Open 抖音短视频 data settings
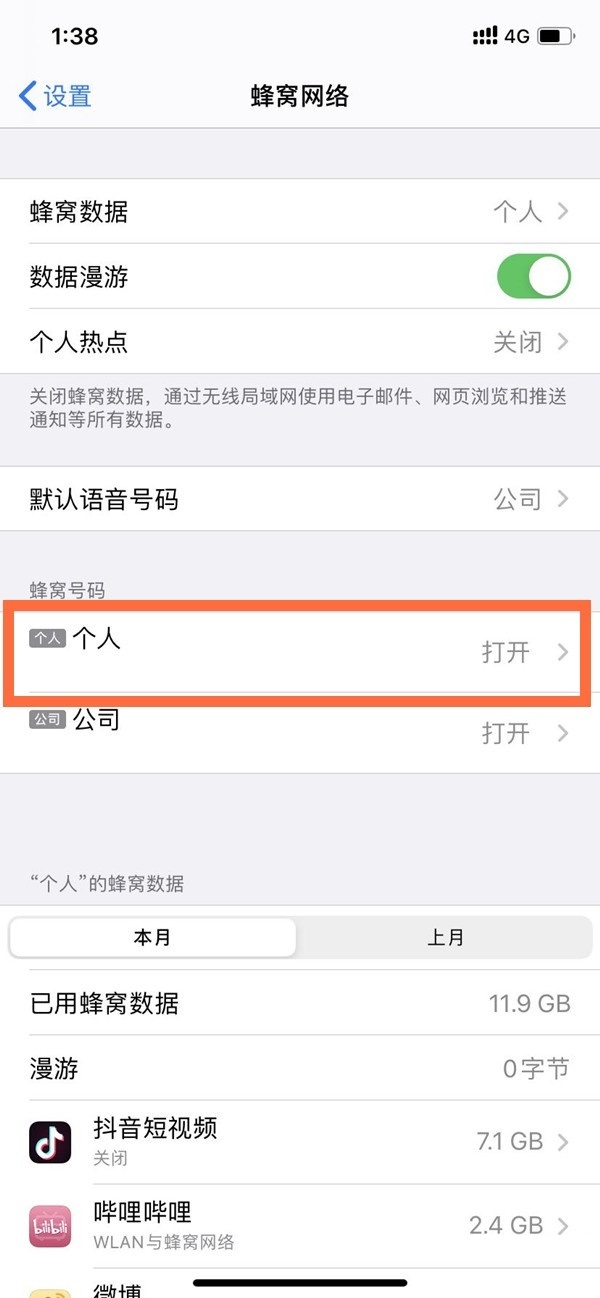The height and width of the screenshot is (1298, 600). [x=300, y=1141]
